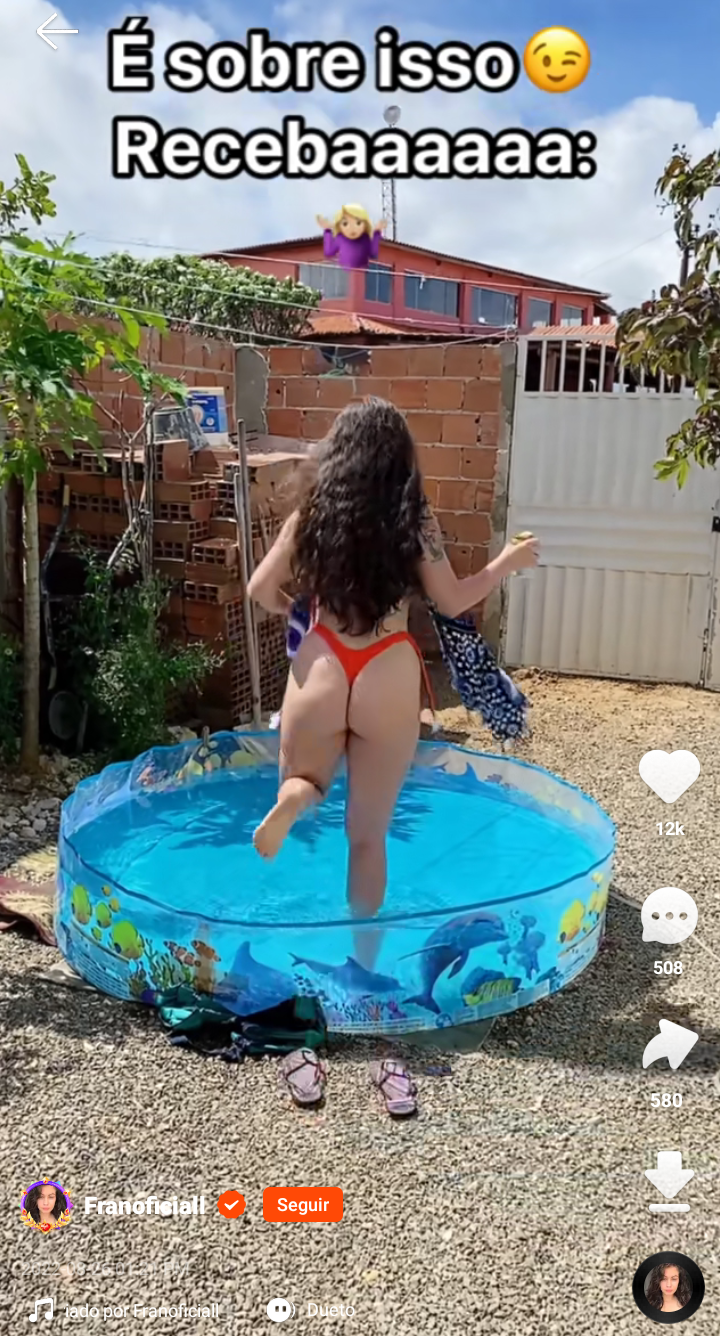Tap Seguir to follow Franoficiall
Screen dimensions: 720x1336
tap(303, 1205)
